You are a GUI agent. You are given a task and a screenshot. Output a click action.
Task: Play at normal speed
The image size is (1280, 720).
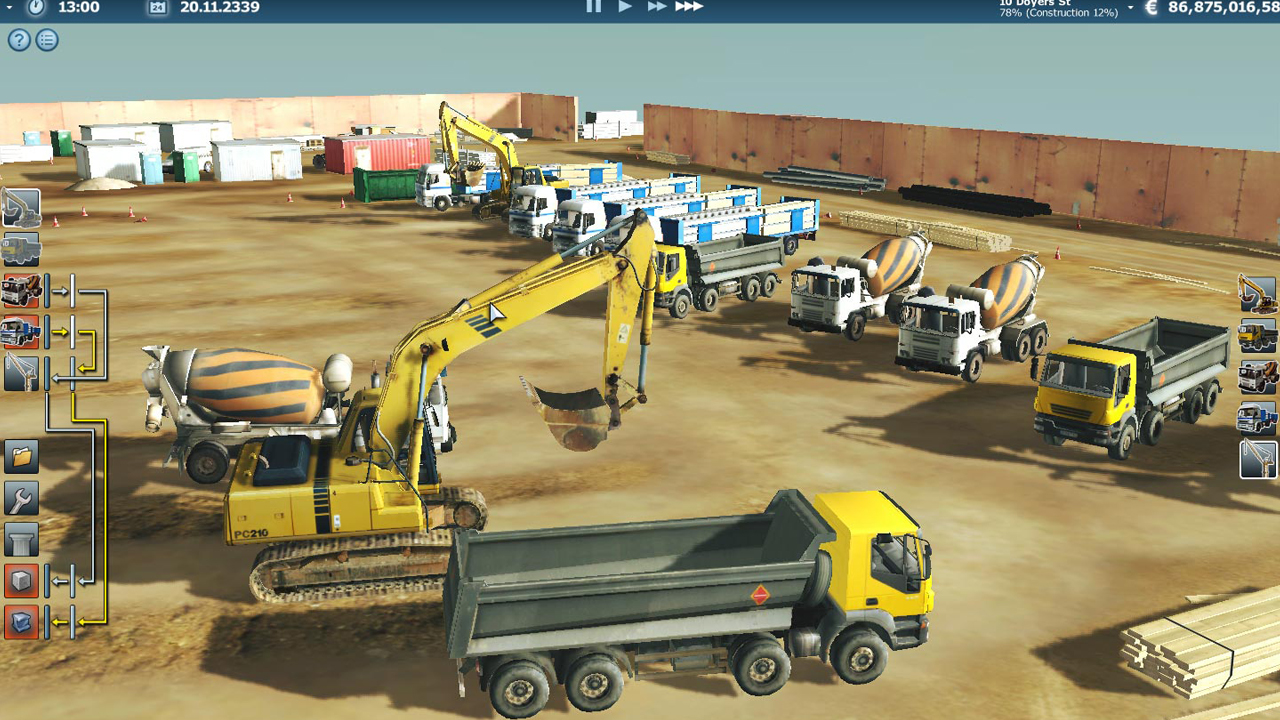tap(625, 7)
